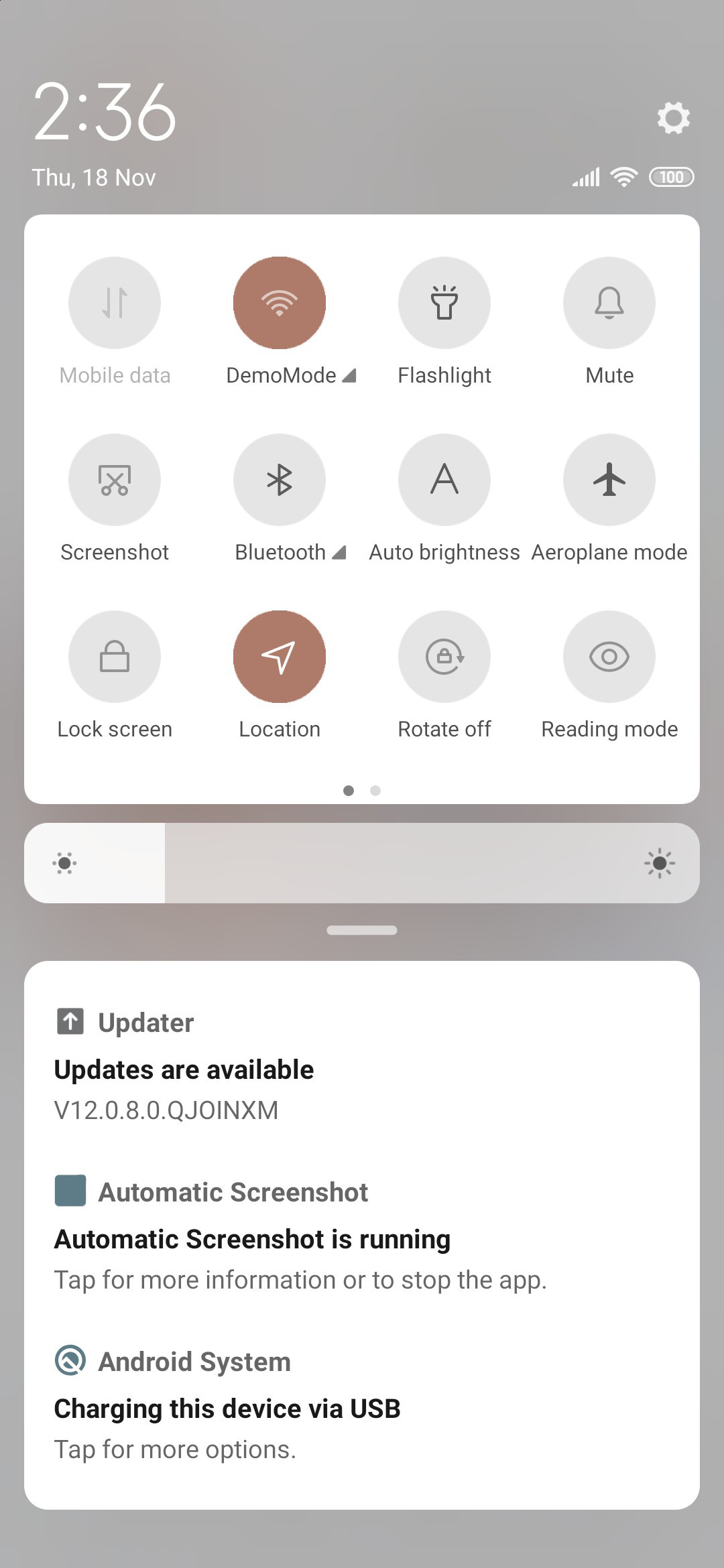Open the Charging this device via USB notification

[362, 1404]
